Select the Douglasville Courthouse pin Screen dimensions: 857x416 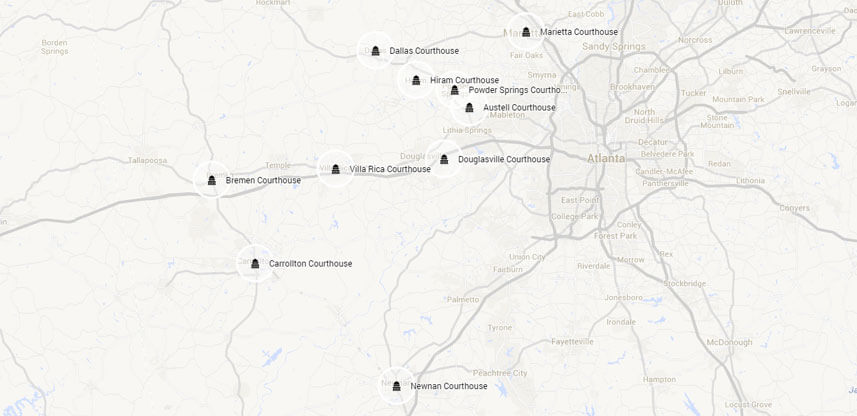444,159
